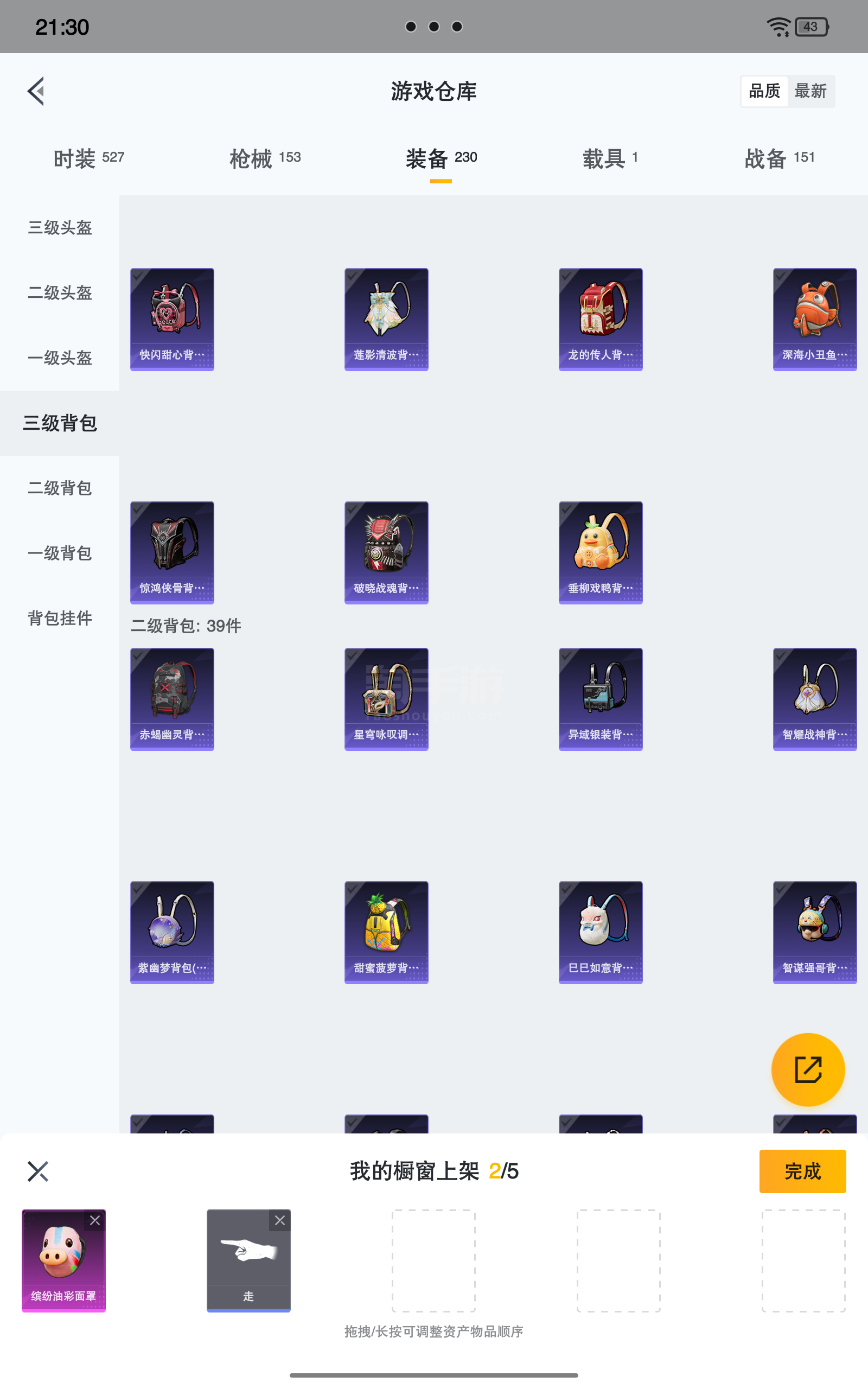Switch to the 枪械 tab
The height and width of the screenshot is (1389, 868).
(265, 158)
